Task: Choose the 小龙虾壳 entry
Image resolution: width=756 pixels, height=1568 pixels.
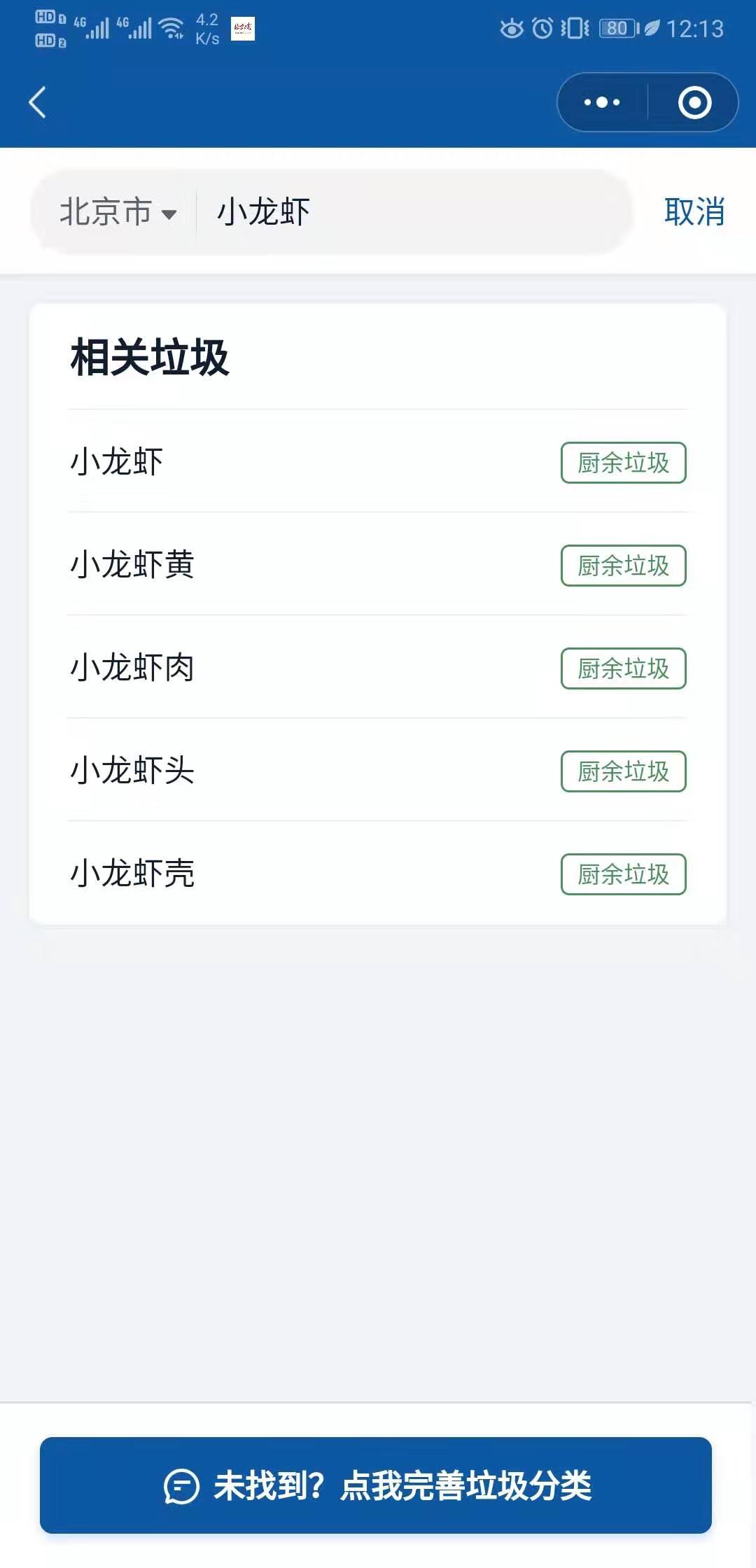Action: tap(378, 874)
